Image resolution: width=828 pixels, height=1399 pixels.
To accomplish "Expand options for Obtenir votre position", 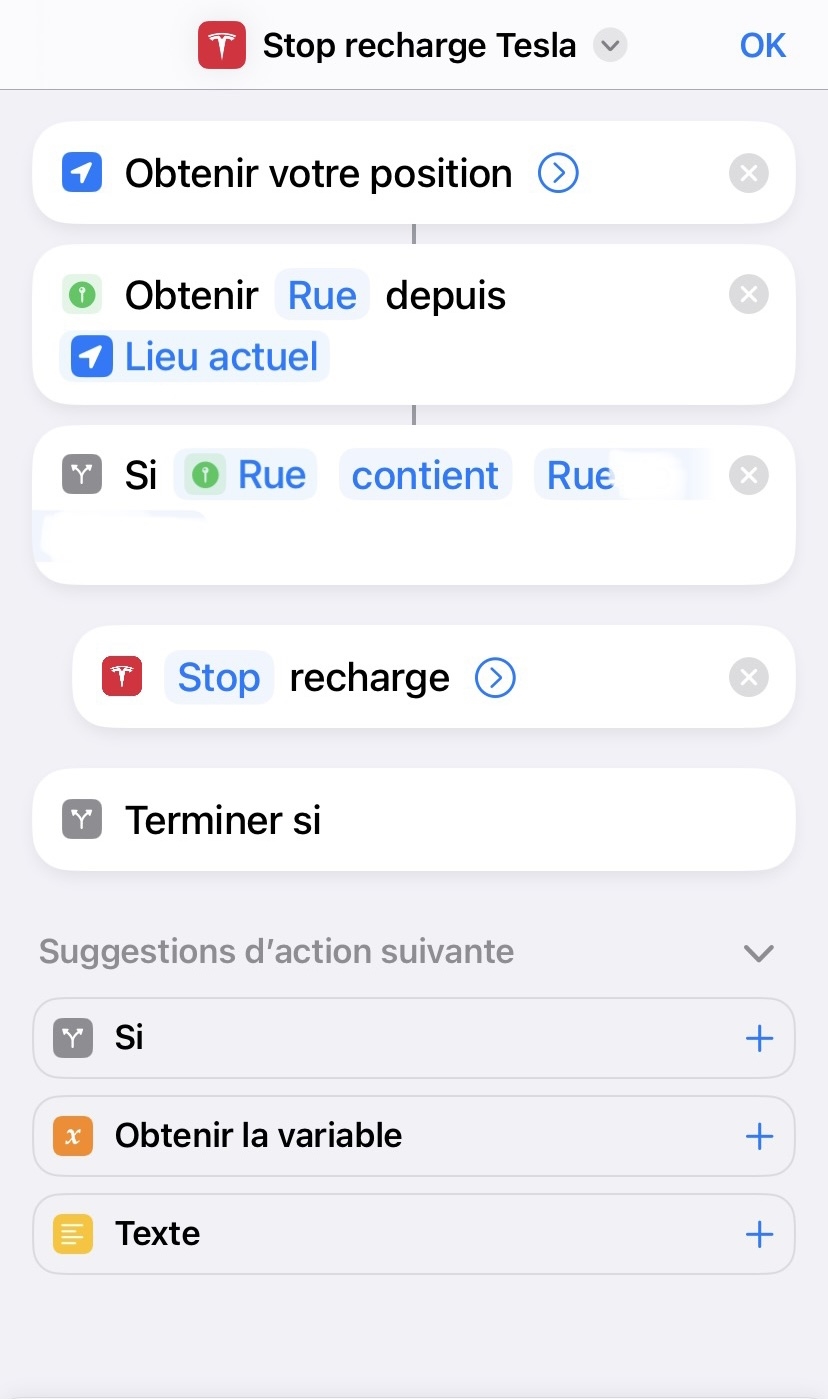I will coord(558,174).
